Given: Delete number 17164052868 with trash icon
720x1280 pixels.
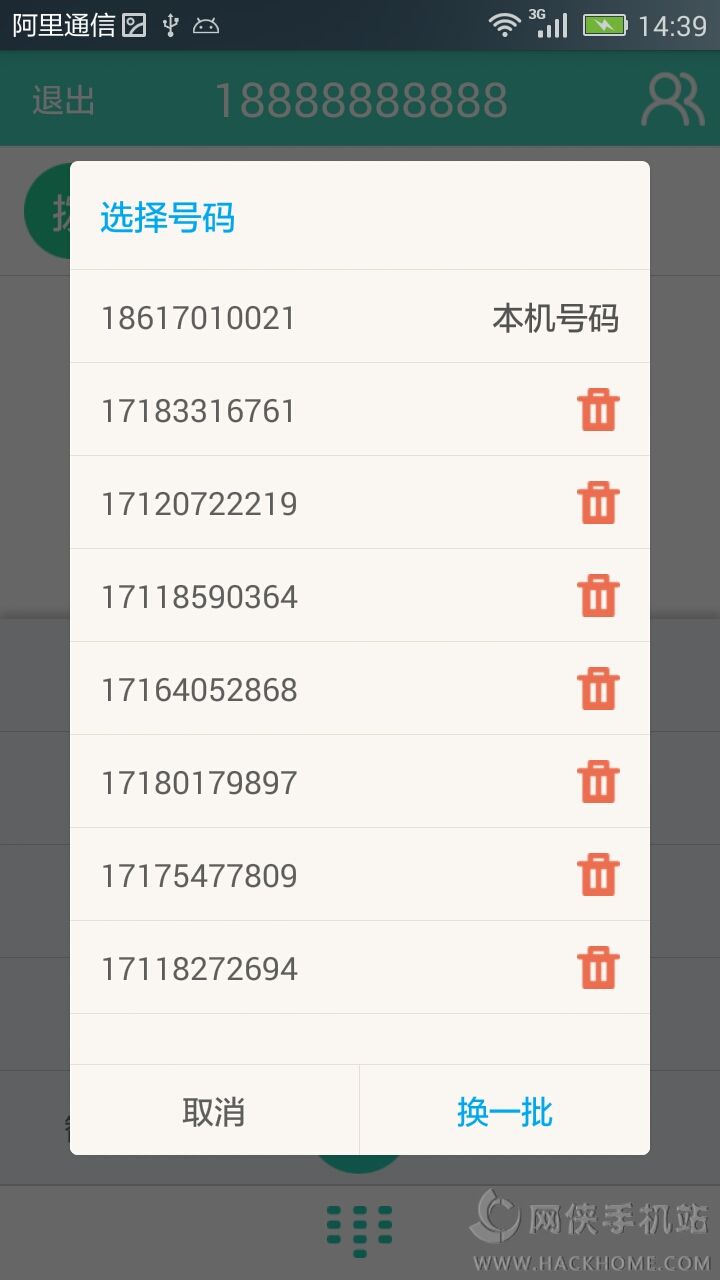Looking at the screenshot, I should (x=598, y=689).
